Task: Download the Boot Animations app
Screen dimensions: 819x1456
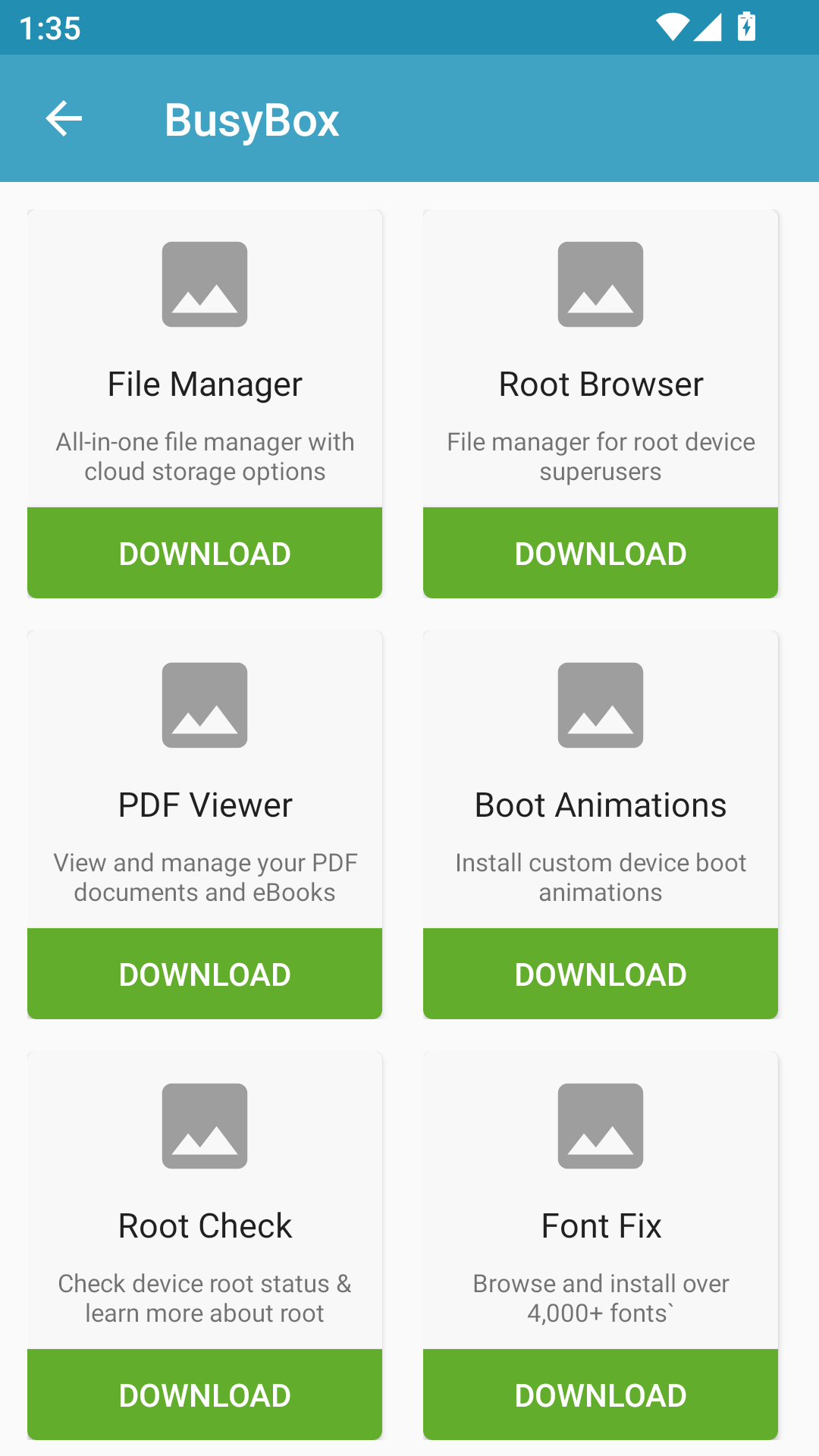Action: tap(600, 974)
